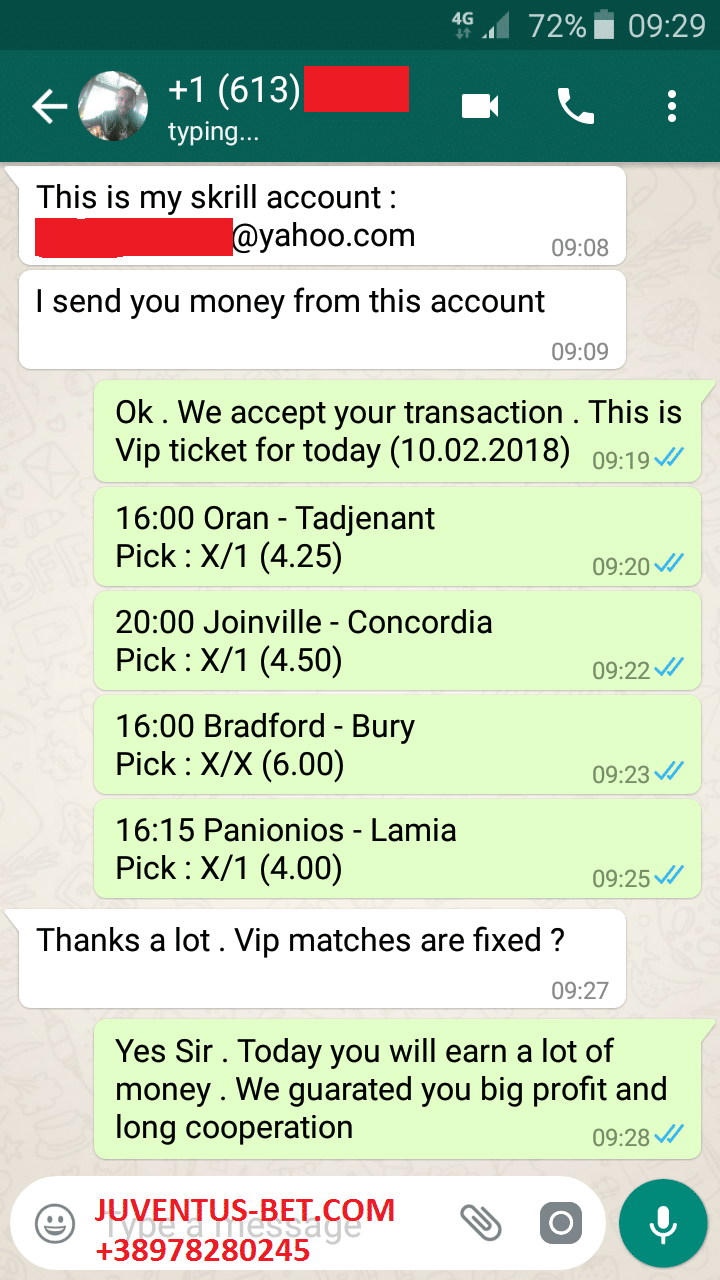This screenshot has height=1280, width=720.
Task: Go back to the chat list
Action: [49, 107]
